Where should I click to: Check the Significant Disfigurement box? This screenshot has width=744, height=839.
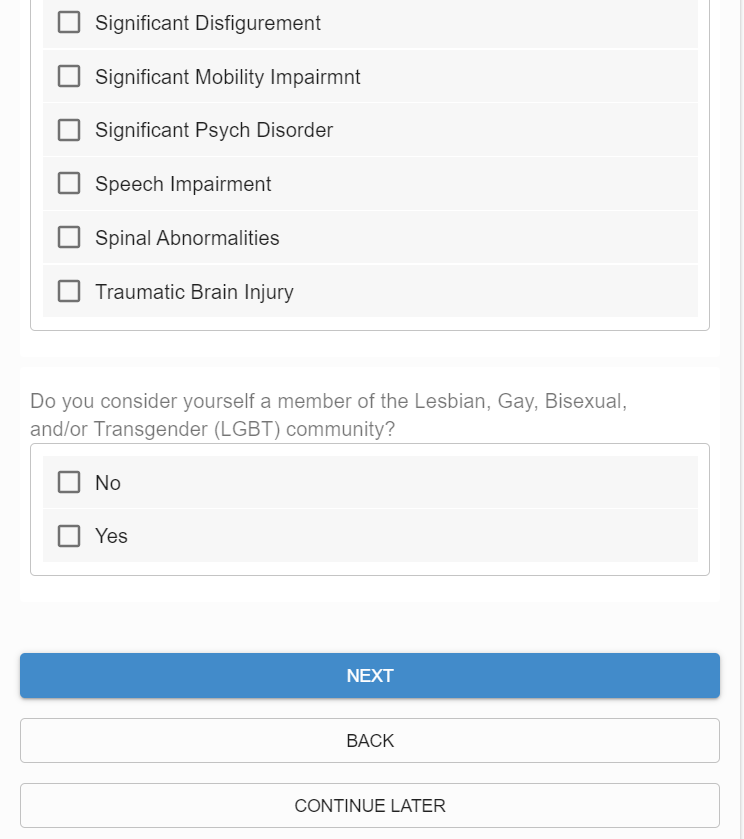click(x=69, y=22)
